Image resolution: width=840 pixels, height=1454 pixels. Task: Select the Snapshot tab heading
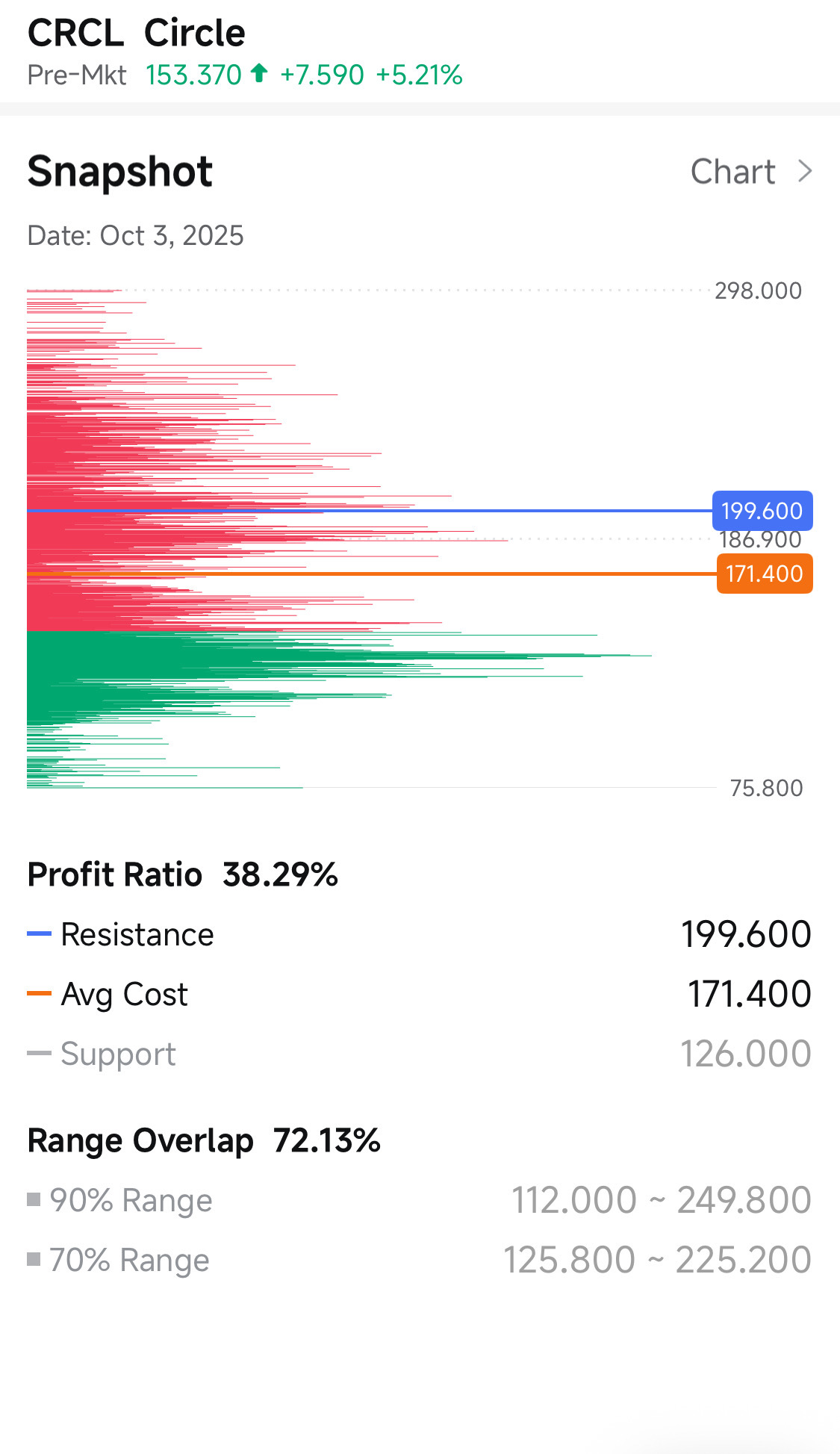point(119,171)
